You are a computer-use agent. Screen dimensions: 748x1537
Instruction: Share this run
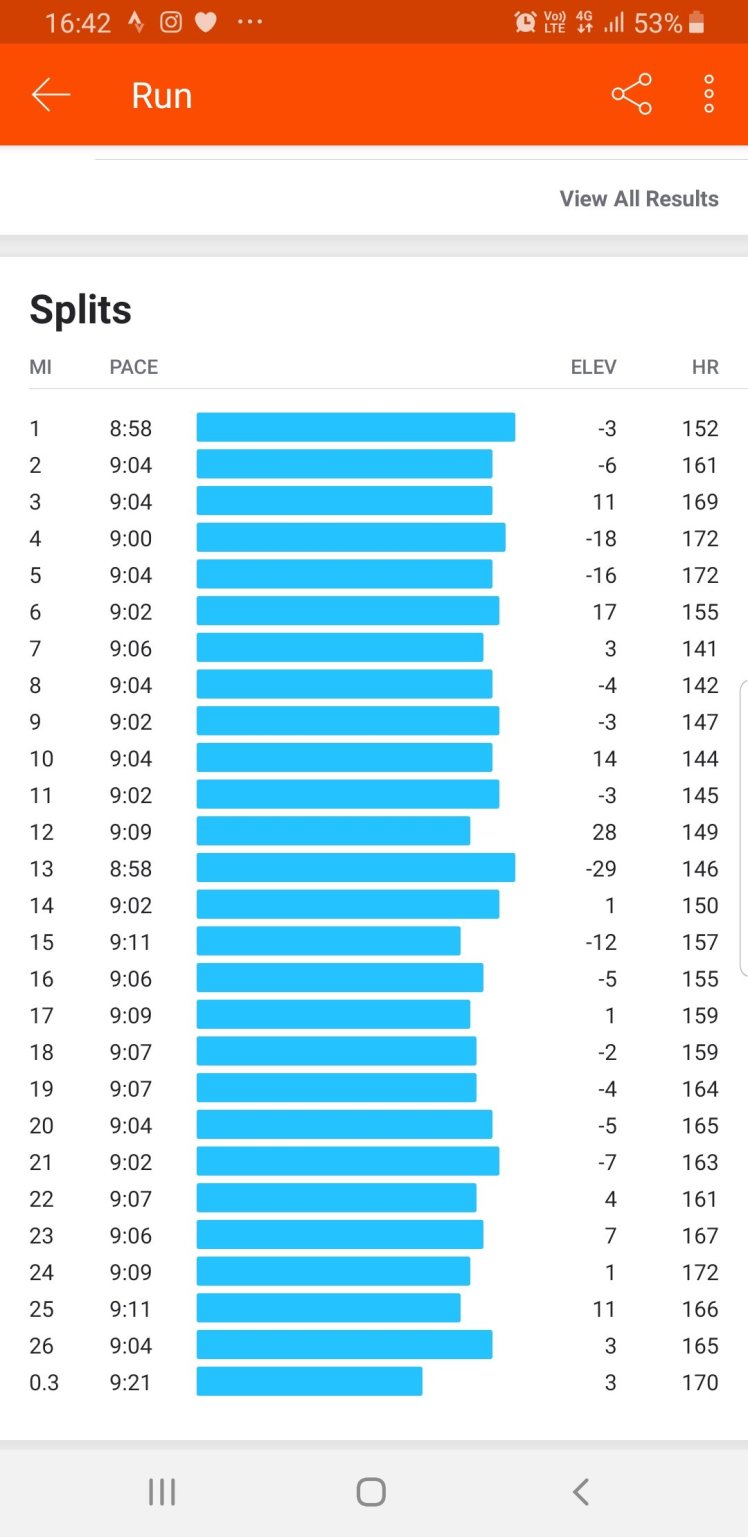tap(631, 95)
